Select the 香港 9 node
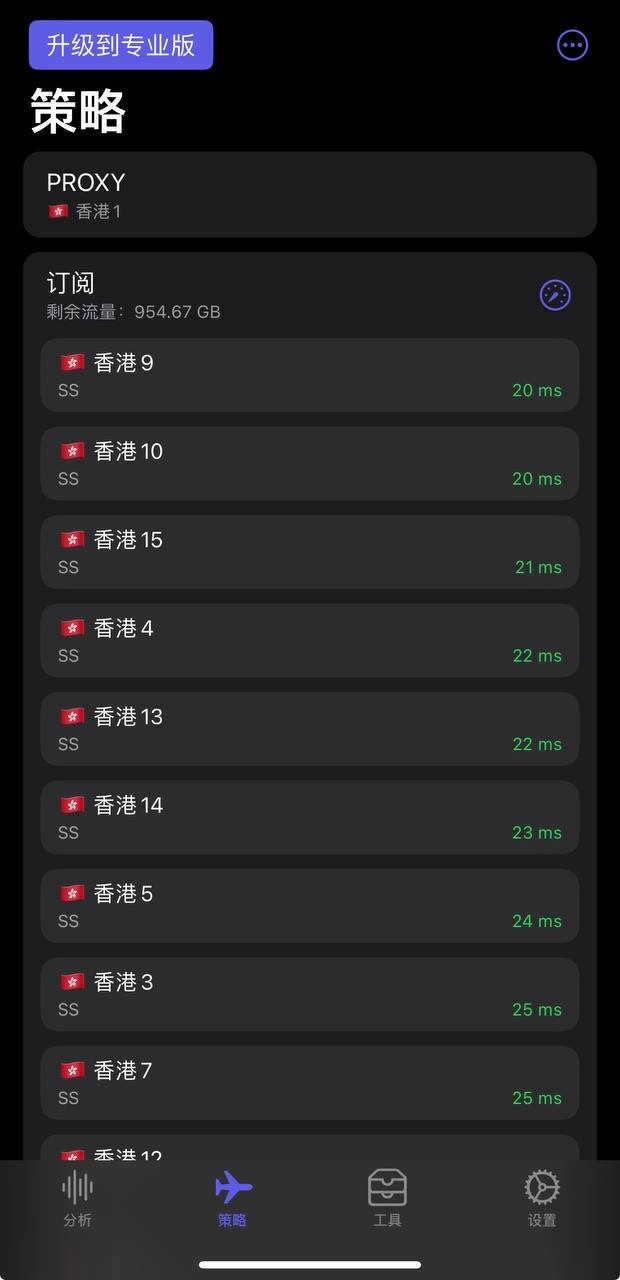 click(310, 375)
